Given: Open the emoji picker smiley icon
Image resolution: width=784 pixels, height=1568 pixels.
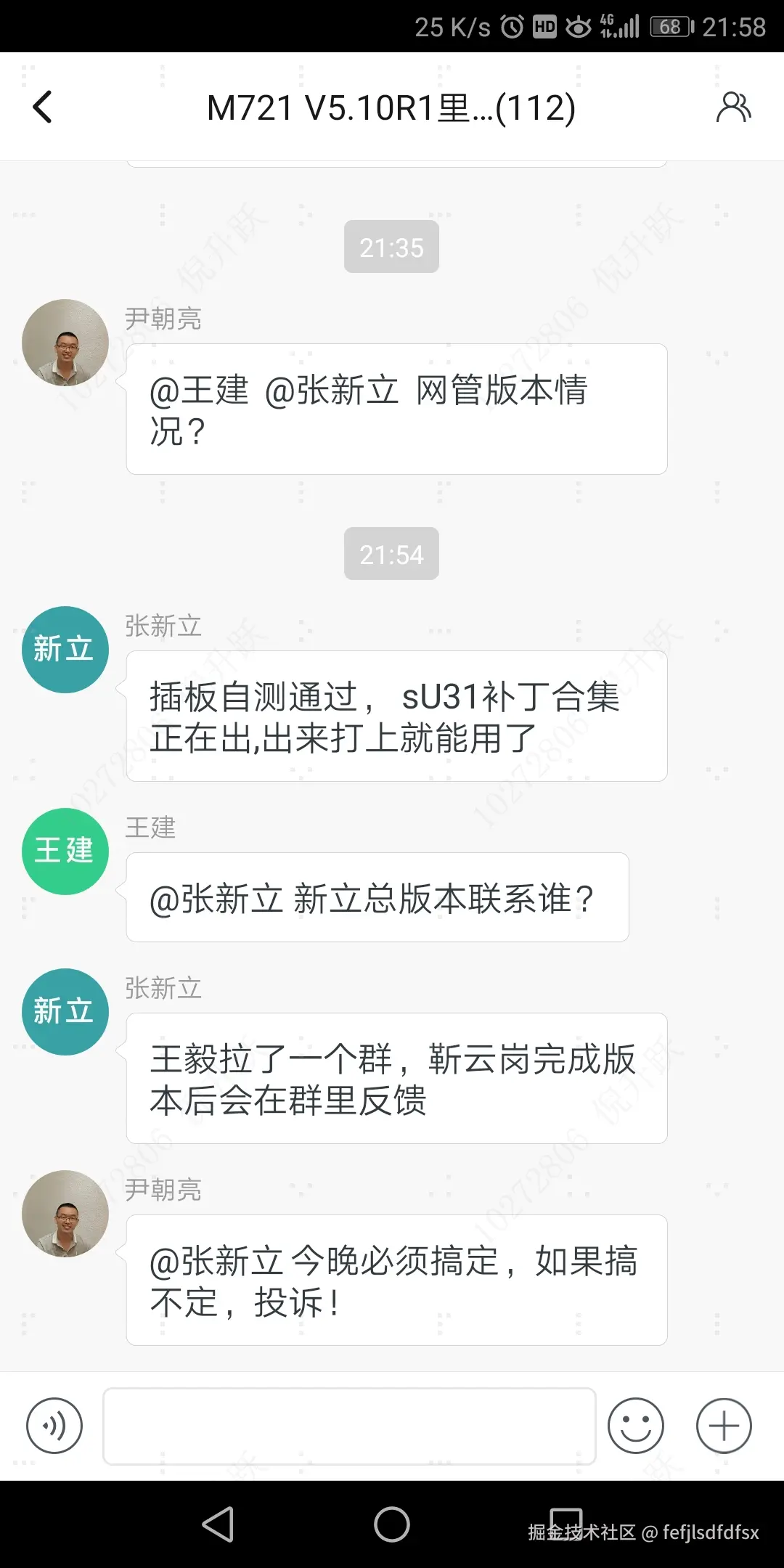Looking at the screenshot, I should click(636, 1426).
